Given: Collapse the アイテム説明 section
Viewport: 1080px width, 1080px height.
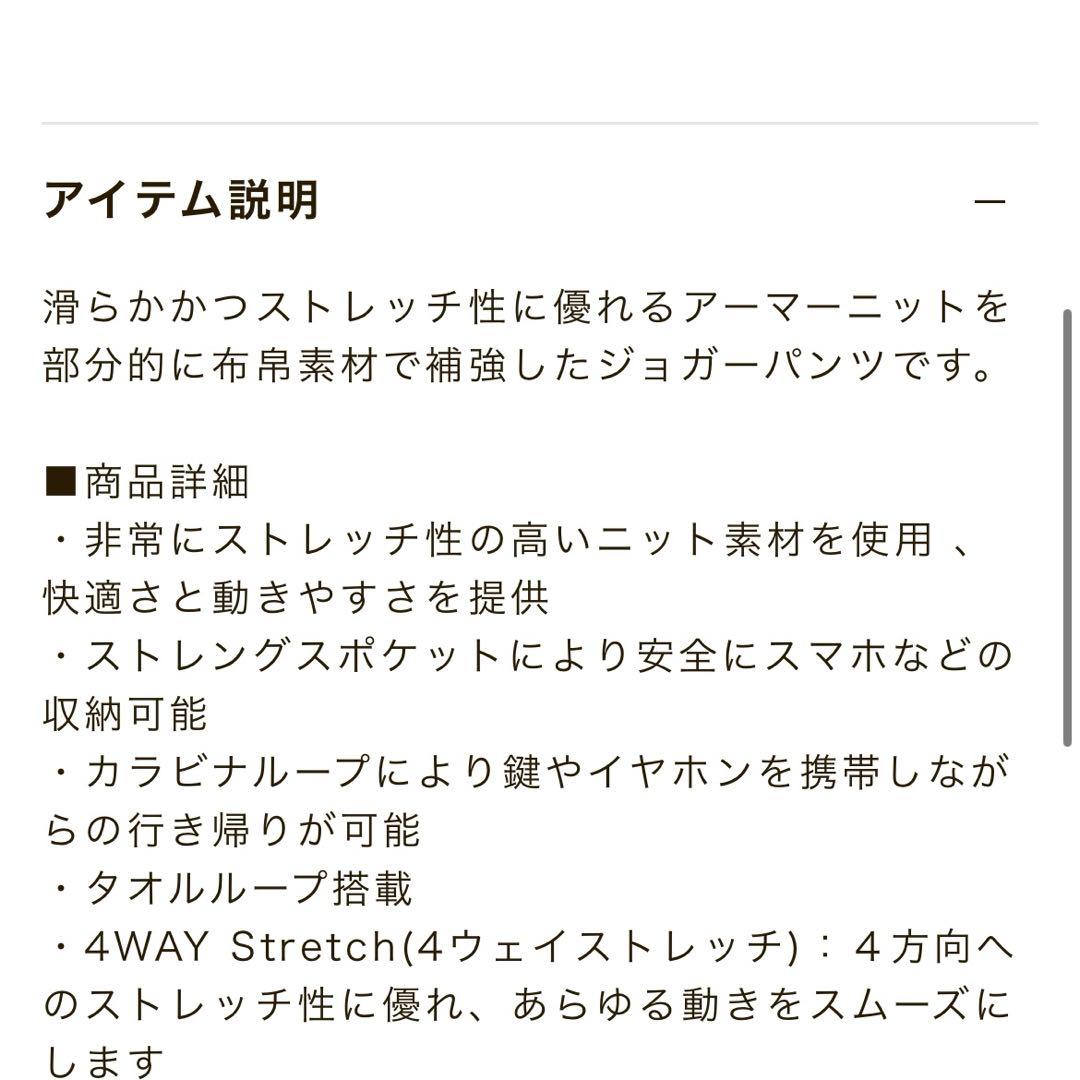Looking at the screenshot, I should [989, 202].
